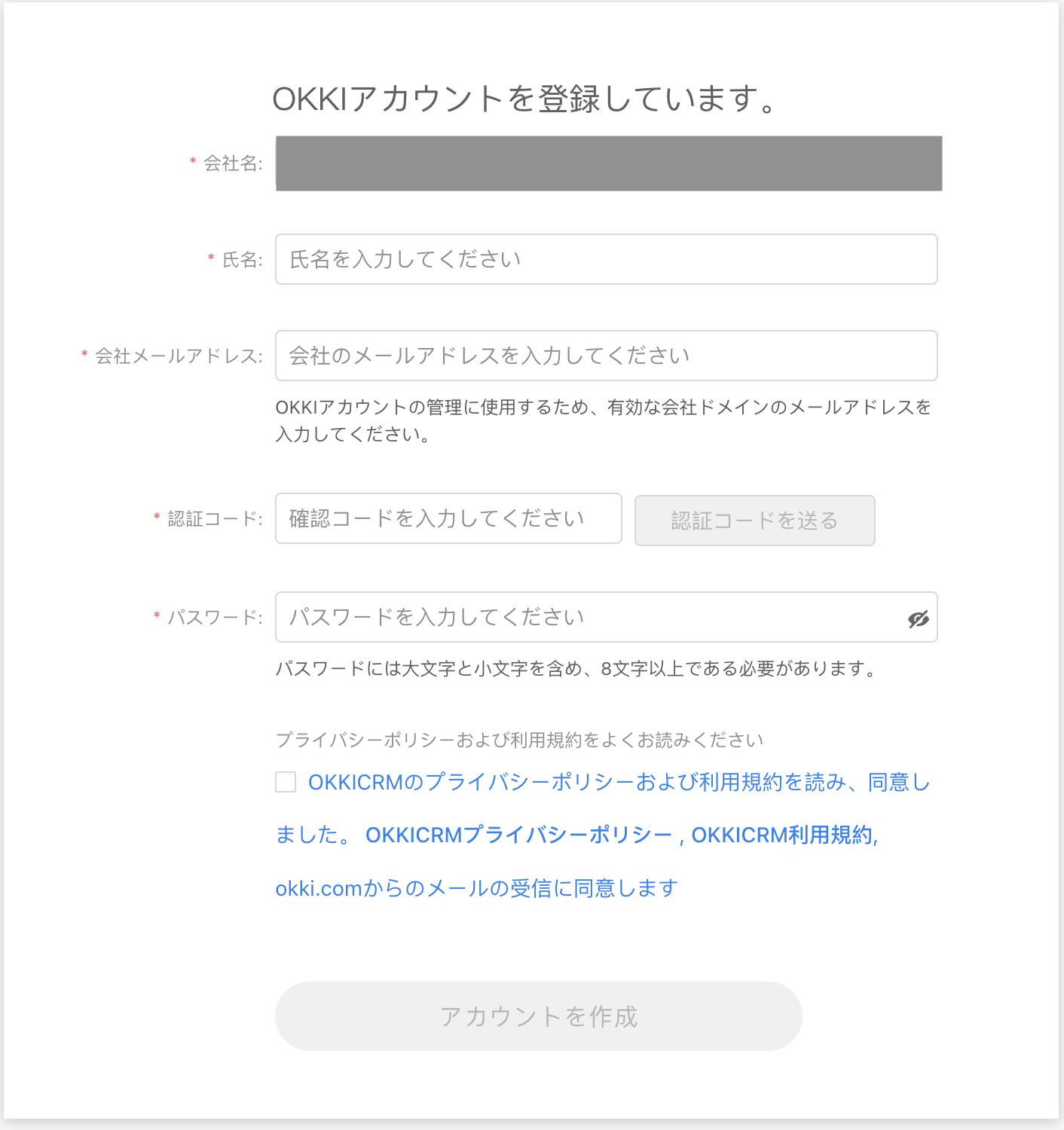
Task: Tap the 認証コードを送る button
Action: tap(754, 521)
